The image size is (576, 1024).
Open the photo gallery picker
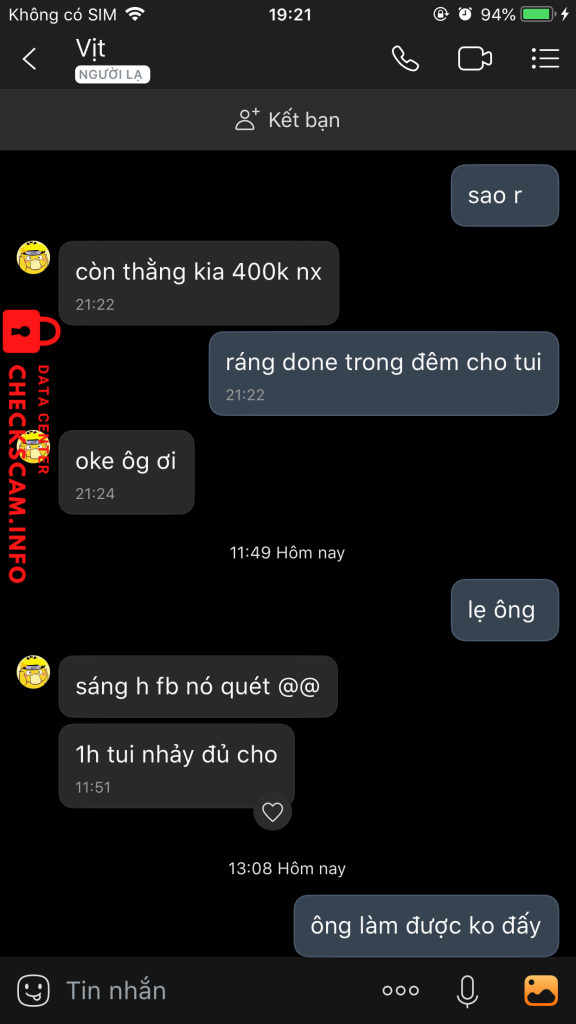[541, 991]
